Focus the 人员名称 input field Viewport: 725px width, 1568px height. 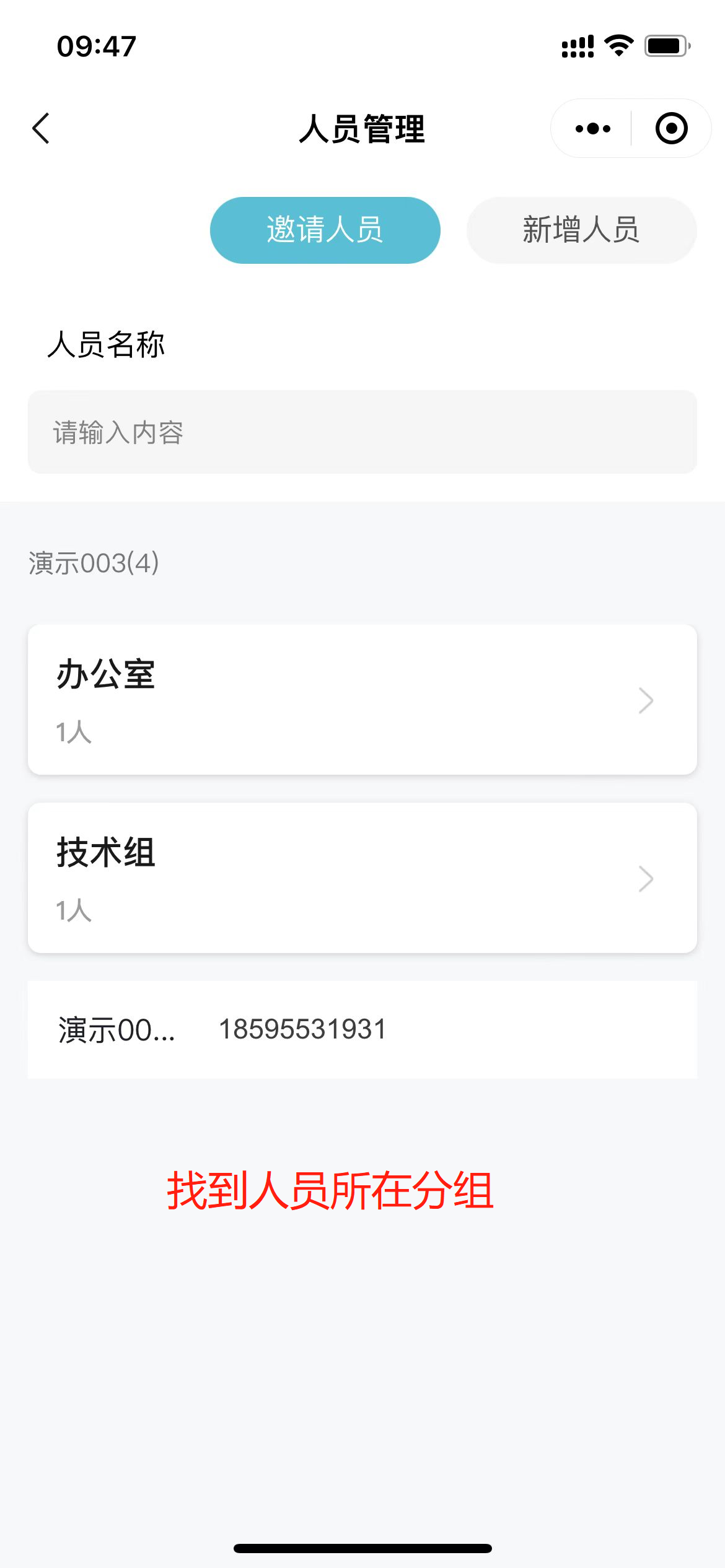[362, 432]
